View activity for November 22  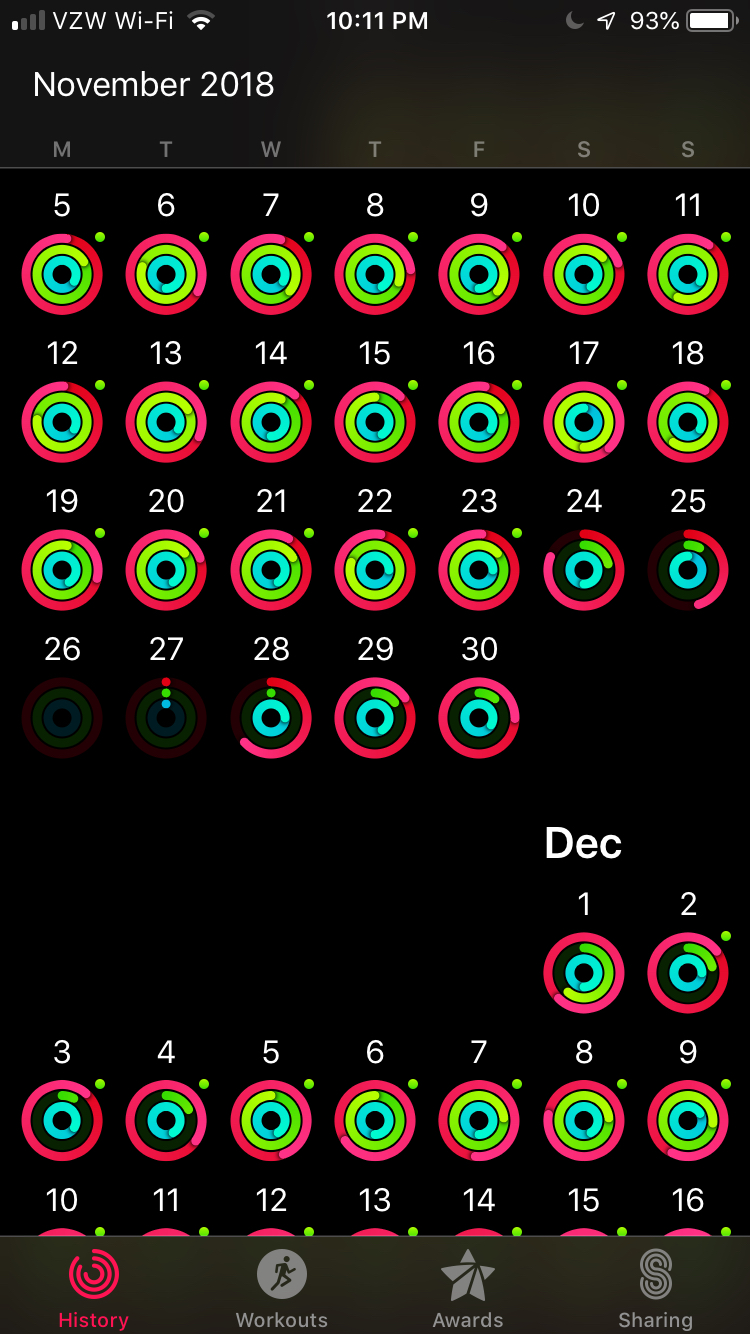[375, 570]
